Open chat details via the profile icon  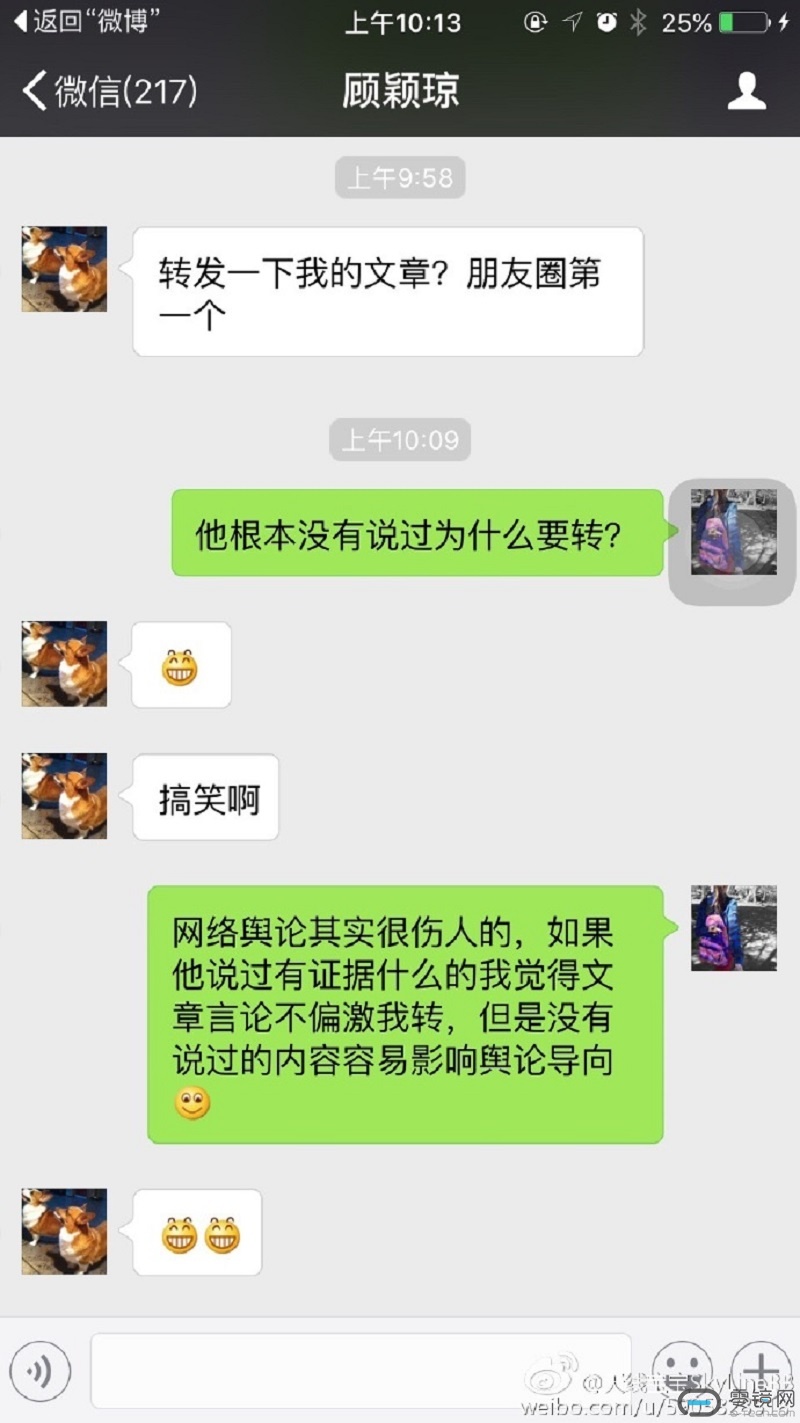pyautogui.click(x=746, y=91)
